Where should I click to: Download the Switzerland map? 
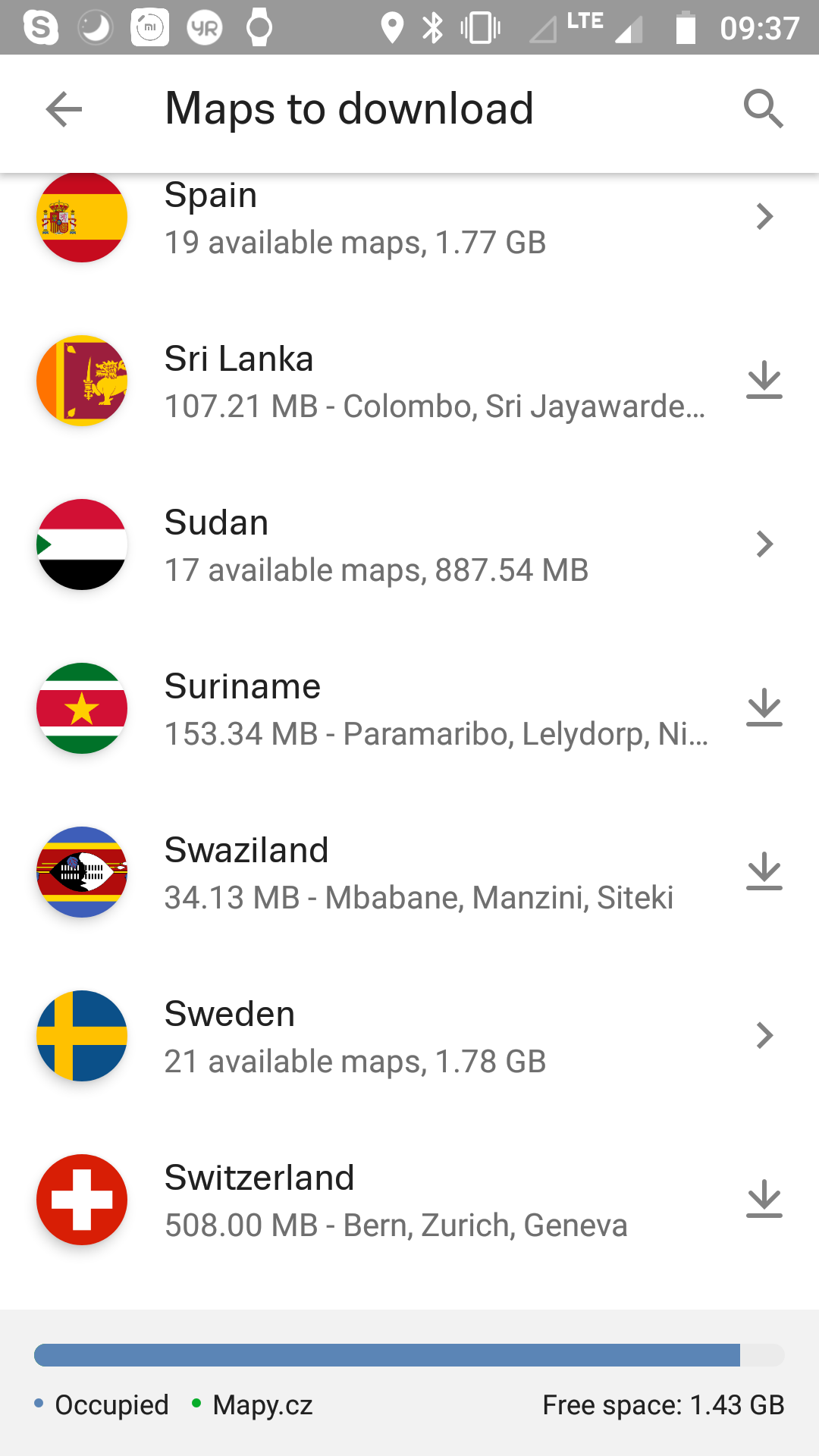[764, 1200]
